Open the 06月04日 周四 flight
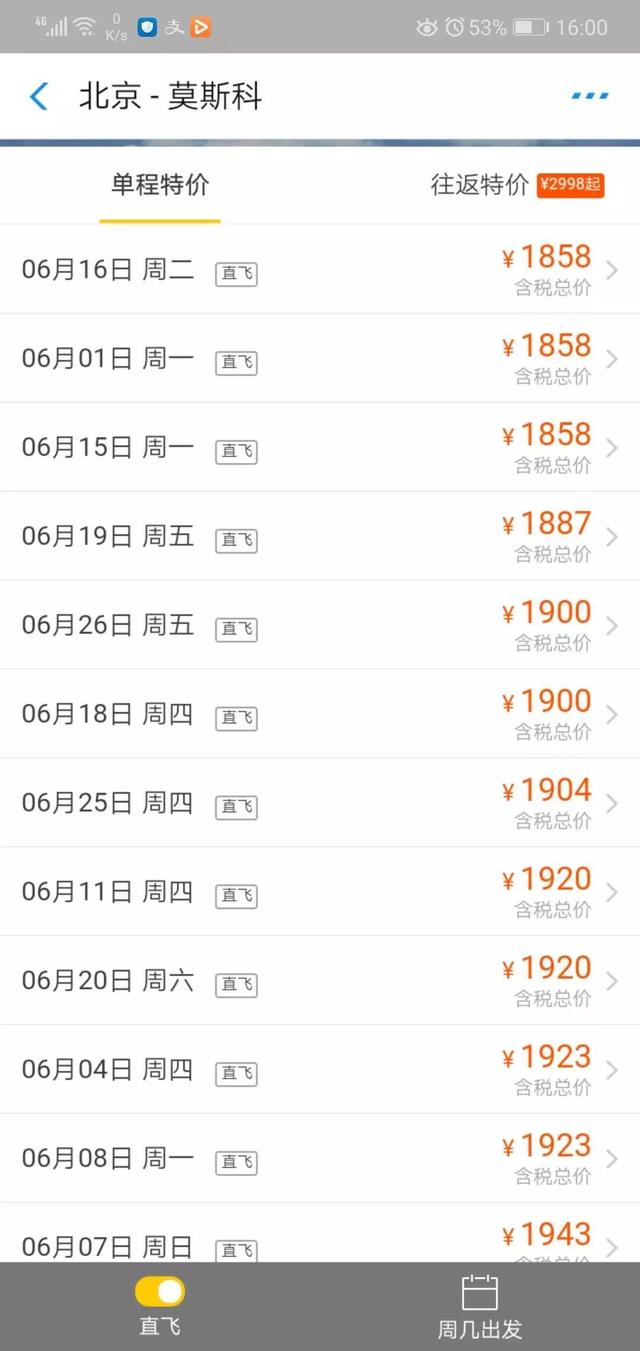Image resolution: width=640 pixels, height=1351 pixels. pos(320,1069)
